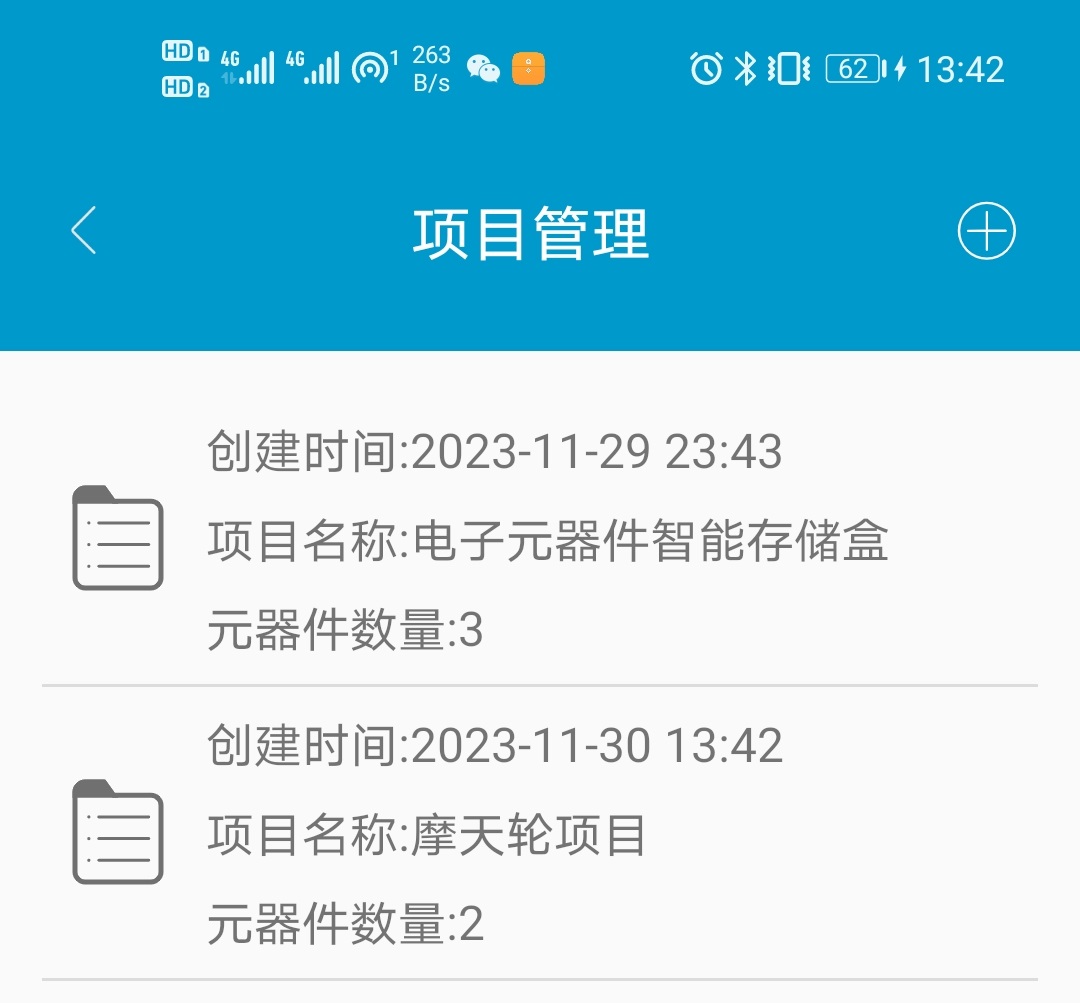Add a new project with plus icon

[986, 232]
